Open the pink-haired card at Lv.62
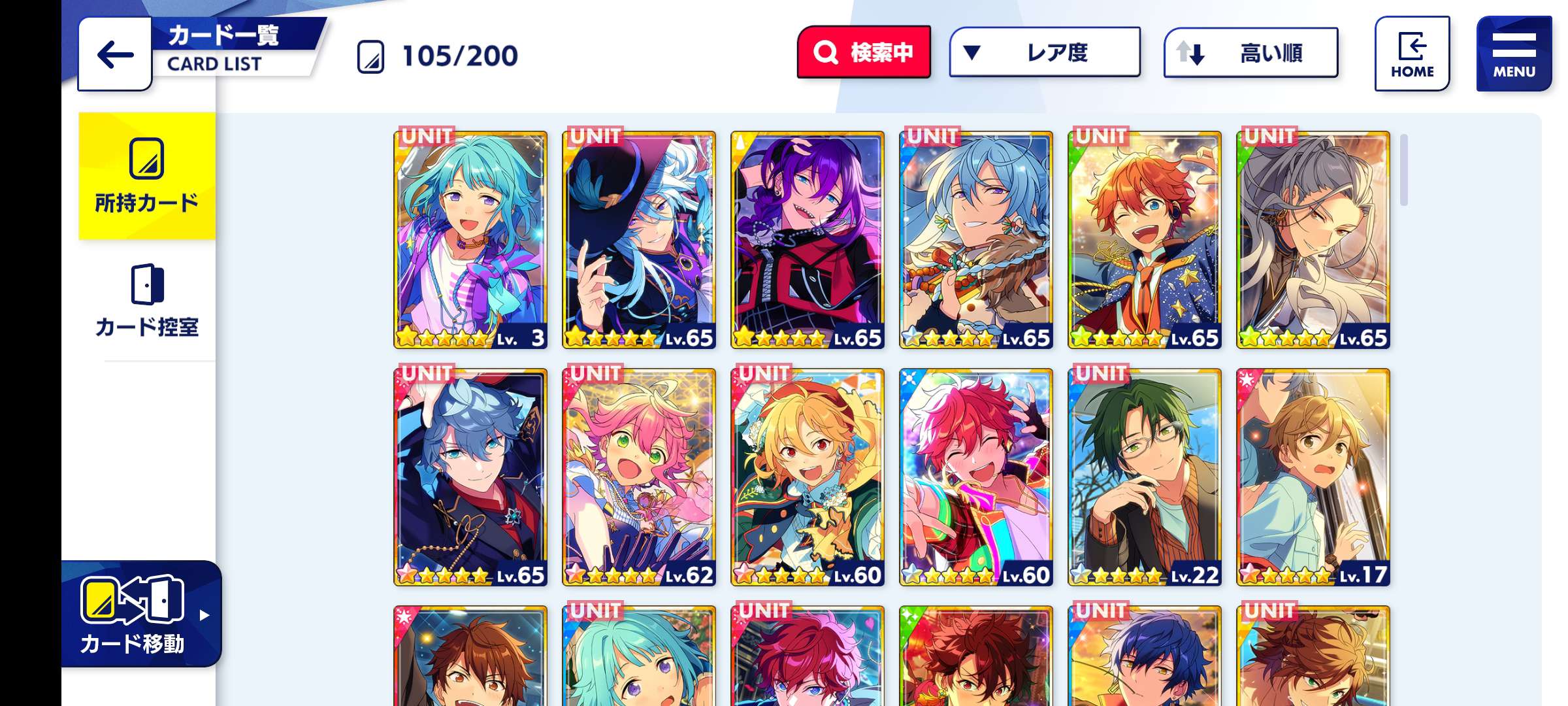Image resolution: width=1568 pixels, height=706 pixels. pyautogui.click(x=639, y=477)
